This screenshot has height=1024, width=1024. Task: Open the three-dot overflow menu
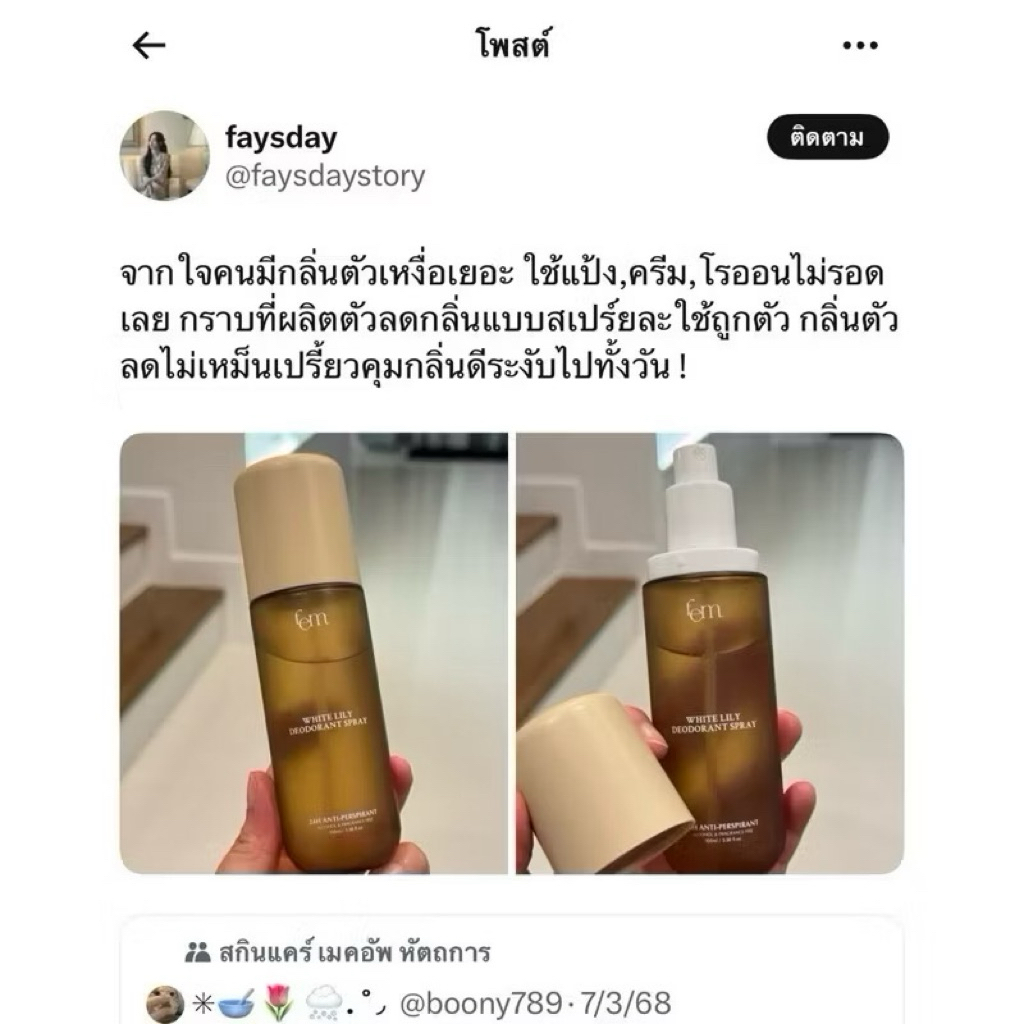[x=860, y=46]
